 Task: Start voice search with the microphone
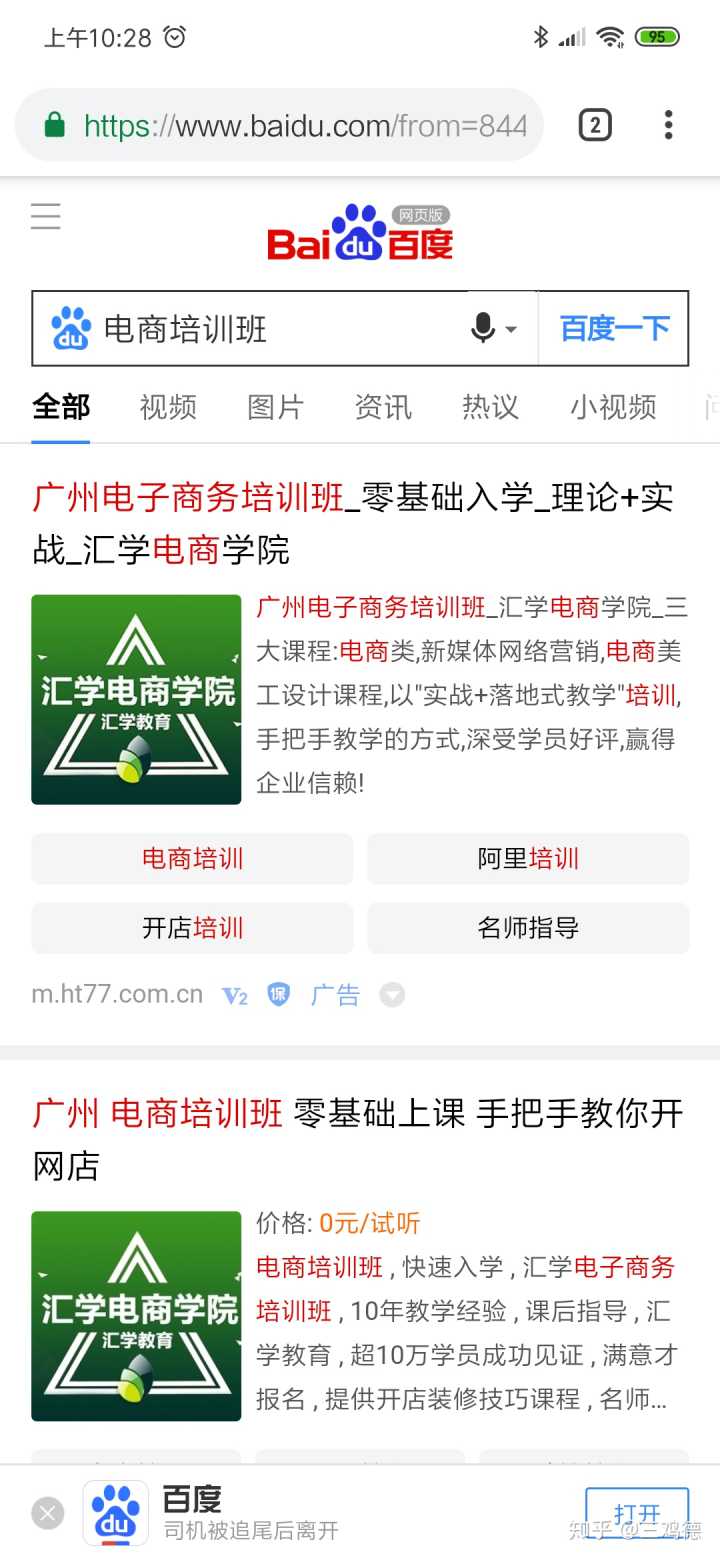(484, 328)
